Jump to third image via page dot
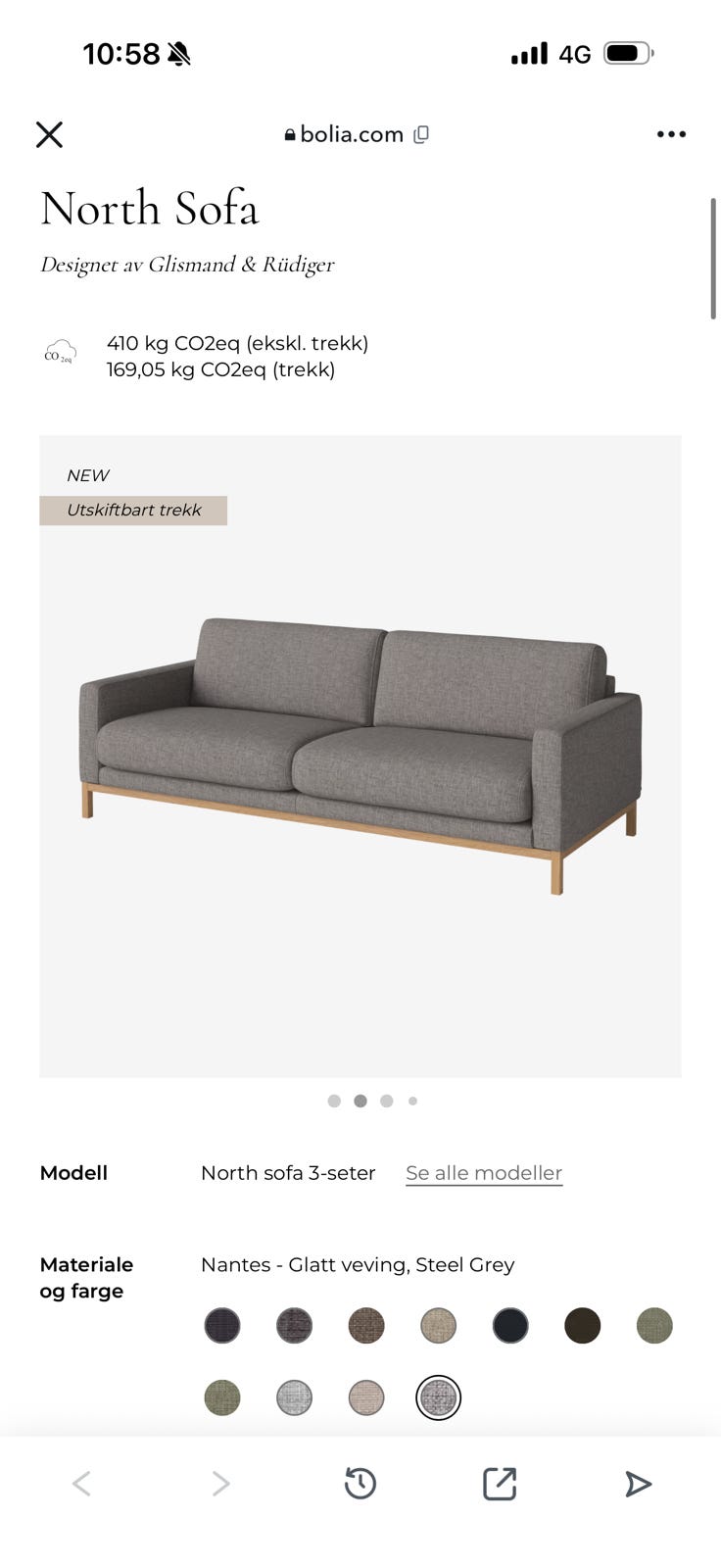This screenshot has height=1568, width=721. click(387, 1101)
